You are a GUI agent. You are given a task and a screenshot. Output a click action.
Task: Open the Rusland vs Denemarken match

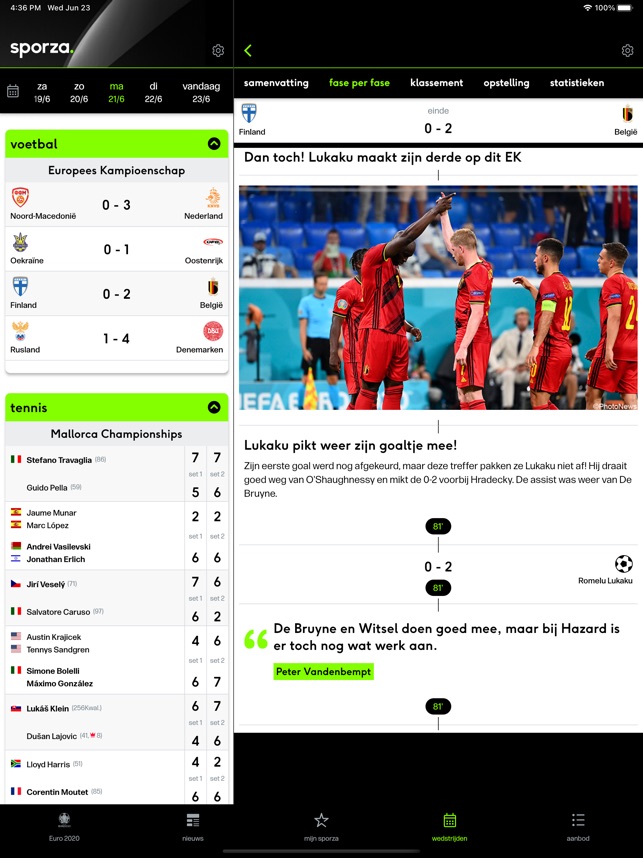point(117,339)
